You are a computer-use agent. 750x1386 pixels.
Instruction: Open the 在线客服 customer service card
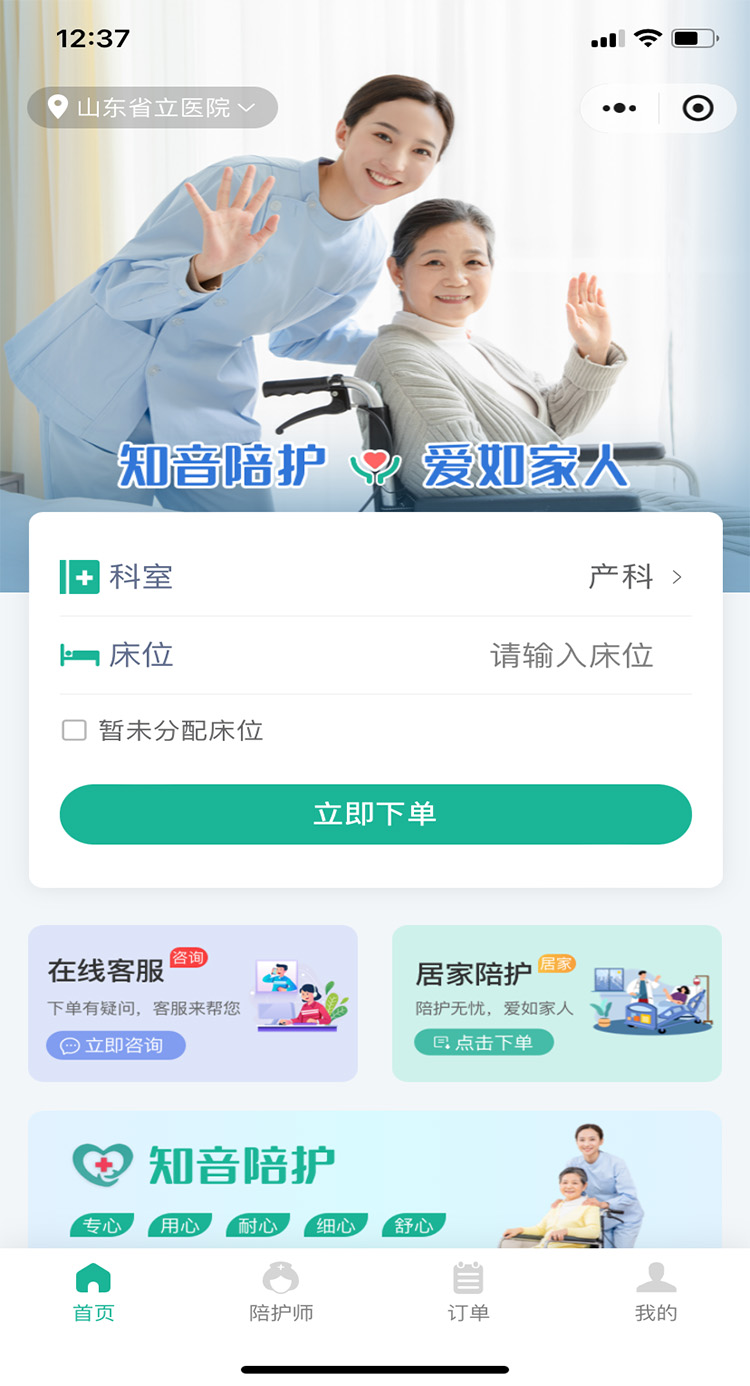pyautogui.click(x=193, y=1002)
